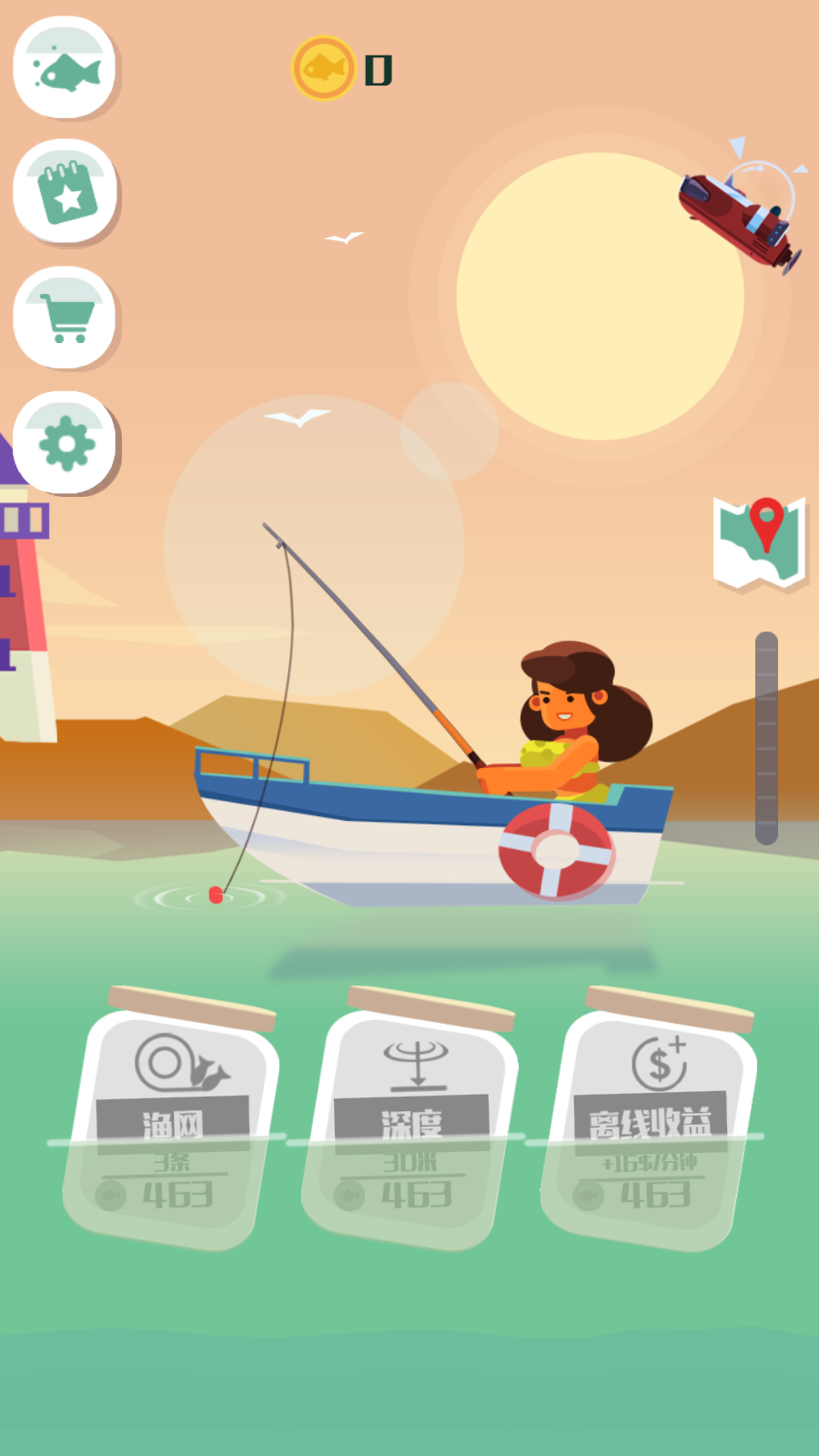The height and width of the screenshot is (1456, 819).
Task: Tap the flying red submarine
Action: tap(739, 214)
